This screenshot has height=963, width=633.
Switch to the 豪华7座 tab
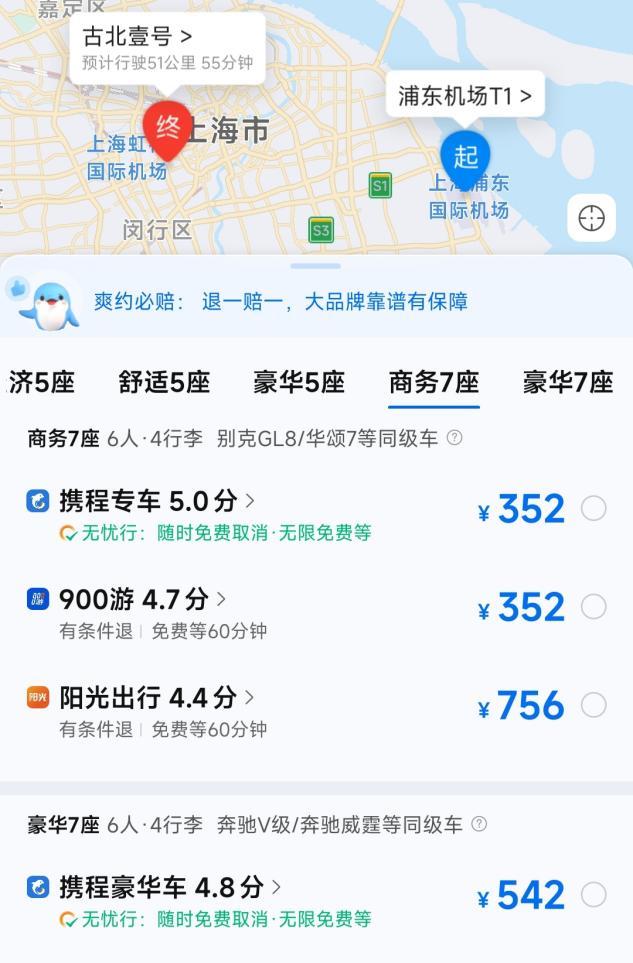pyautogui.click(x=568, y=382)
